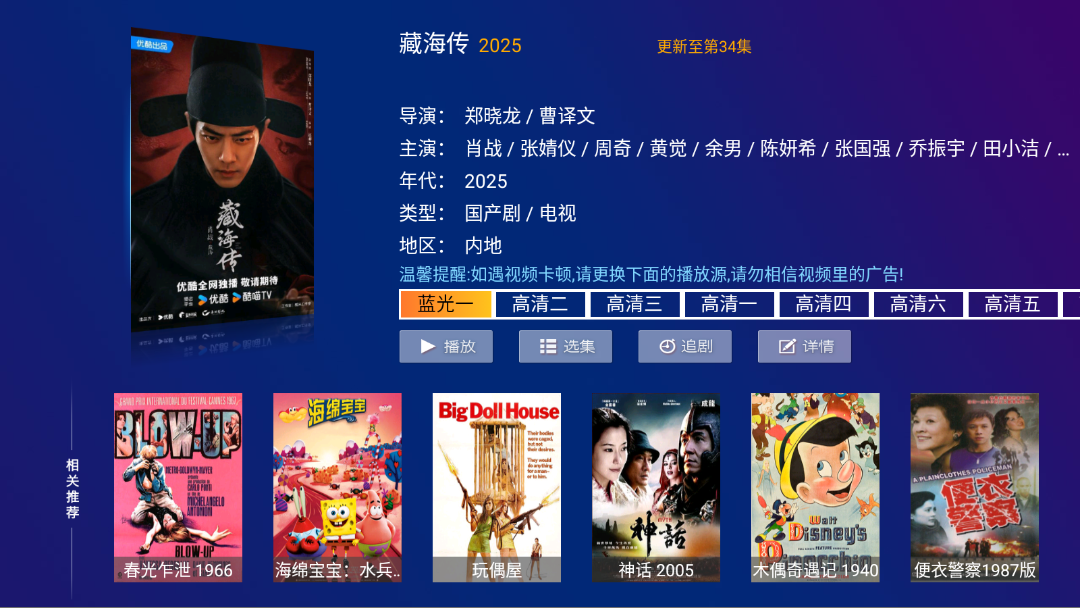
Task: Open the 玩偶屋 movie card
Action: (497, 487)
